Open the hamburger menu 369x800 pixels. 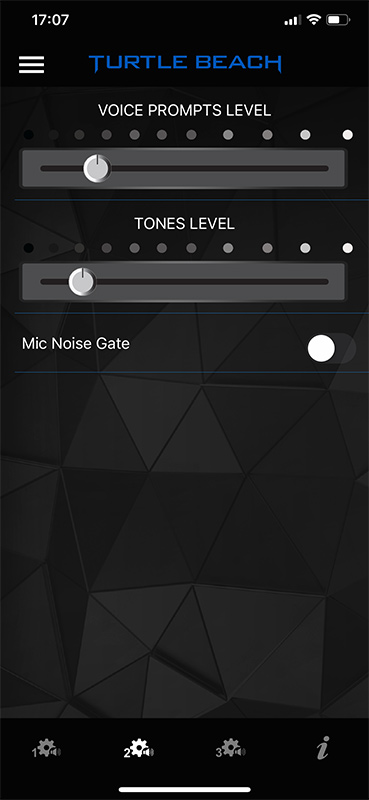click(x=32, y=64)
